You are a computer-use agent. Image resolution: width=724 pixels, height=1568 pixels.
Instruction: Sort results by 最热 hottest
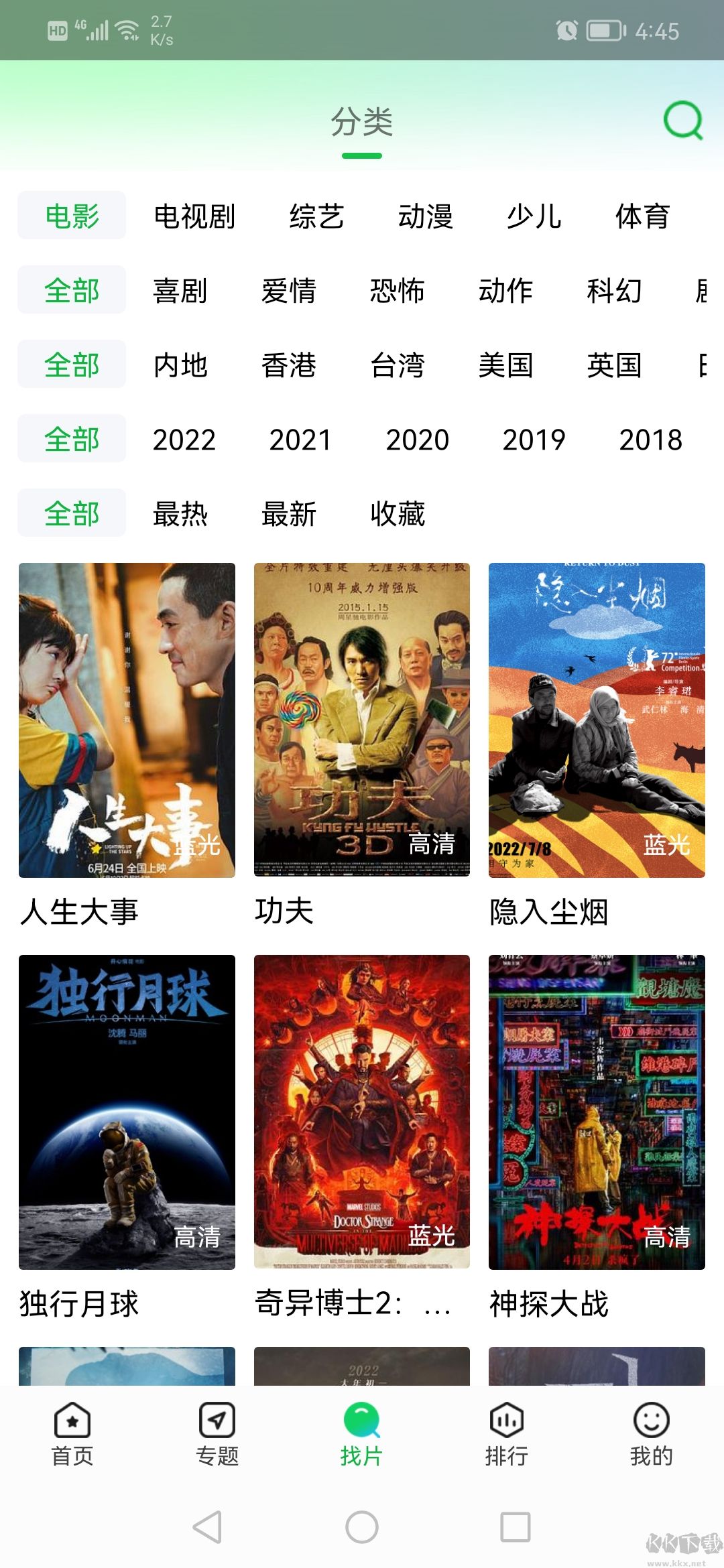coord(180,515)
